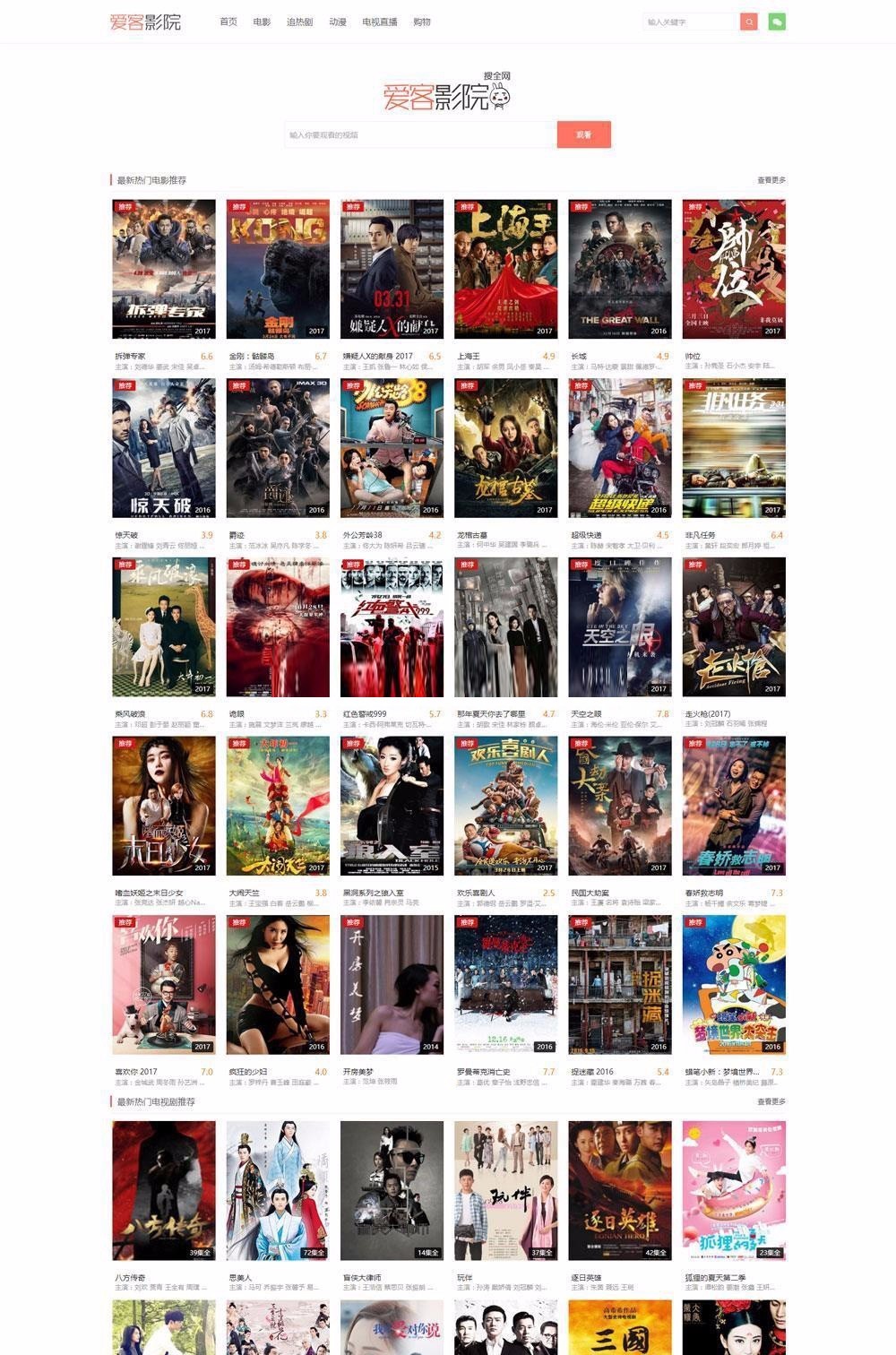896x1355 pixels.
Task: Select the 动漫 navigation item
Action: pyautogui.click(x=338, y=22)
